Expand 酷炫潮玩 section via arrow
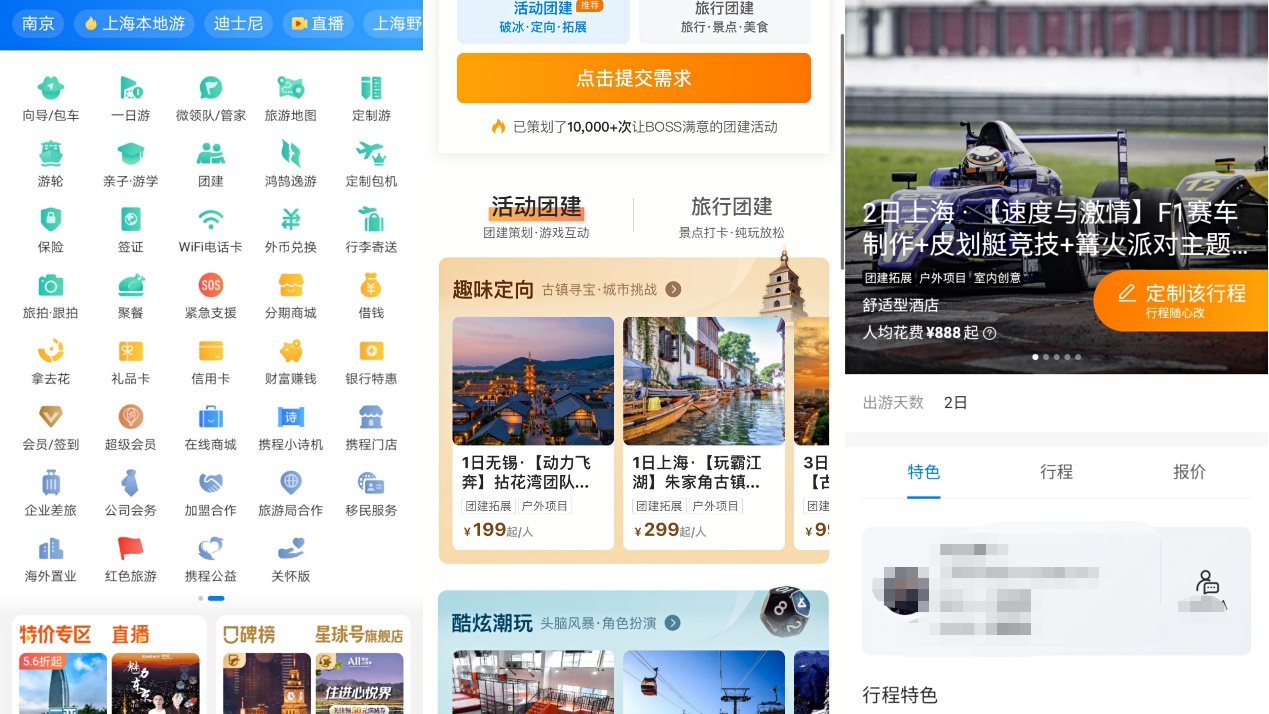This screenshot has height=714, width=1269. pyautogui.click(x=673, y=623)
